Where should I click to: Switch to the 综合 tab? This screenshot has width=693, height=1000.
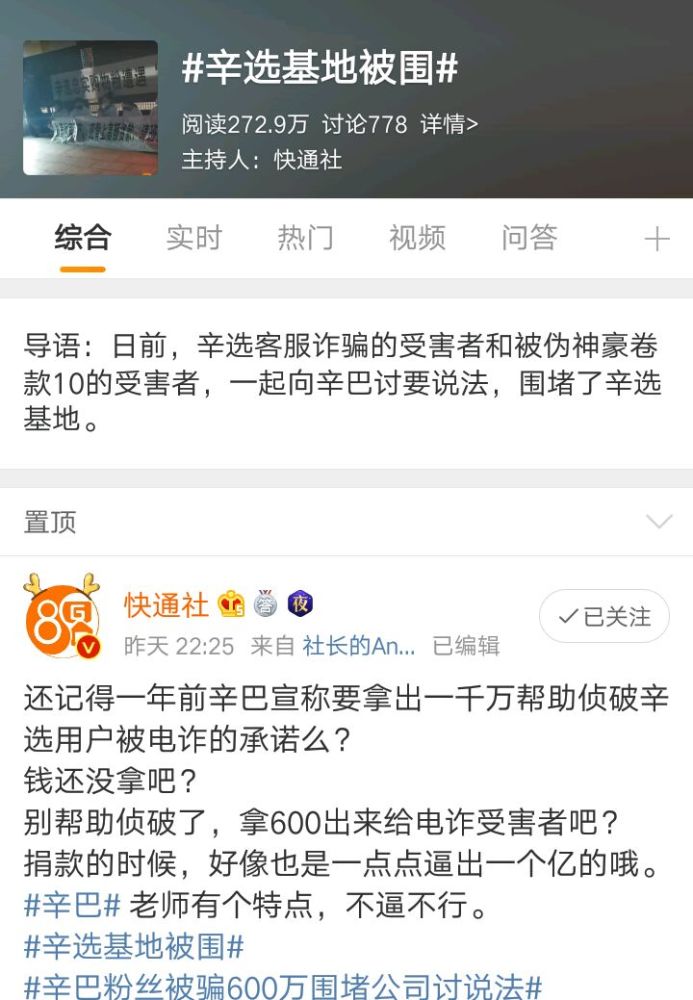pos(82,238)
